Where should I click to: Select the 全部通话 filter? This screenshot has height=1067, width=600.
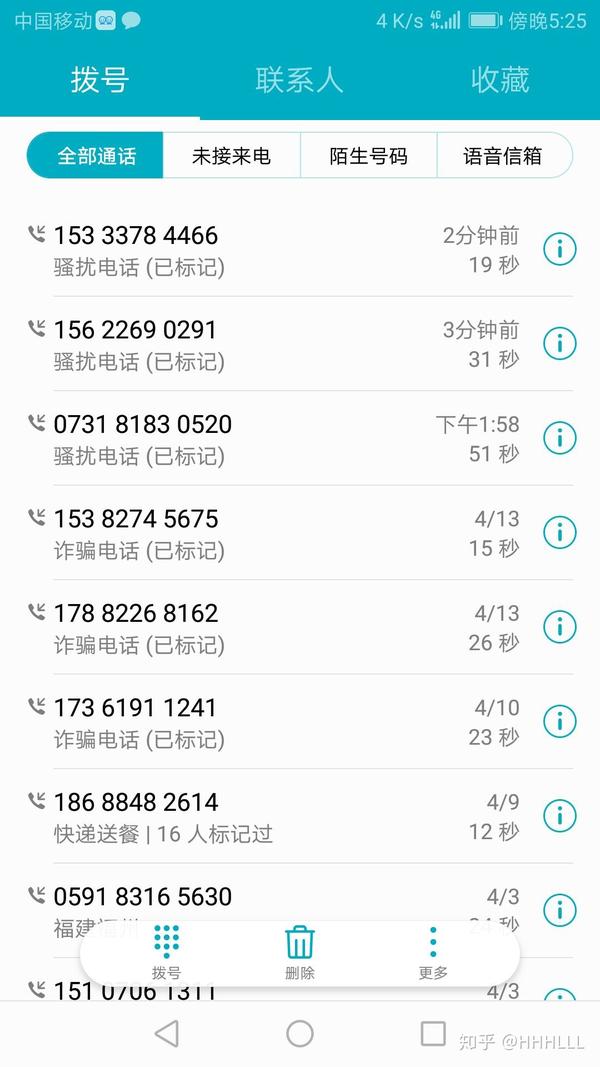95,156
